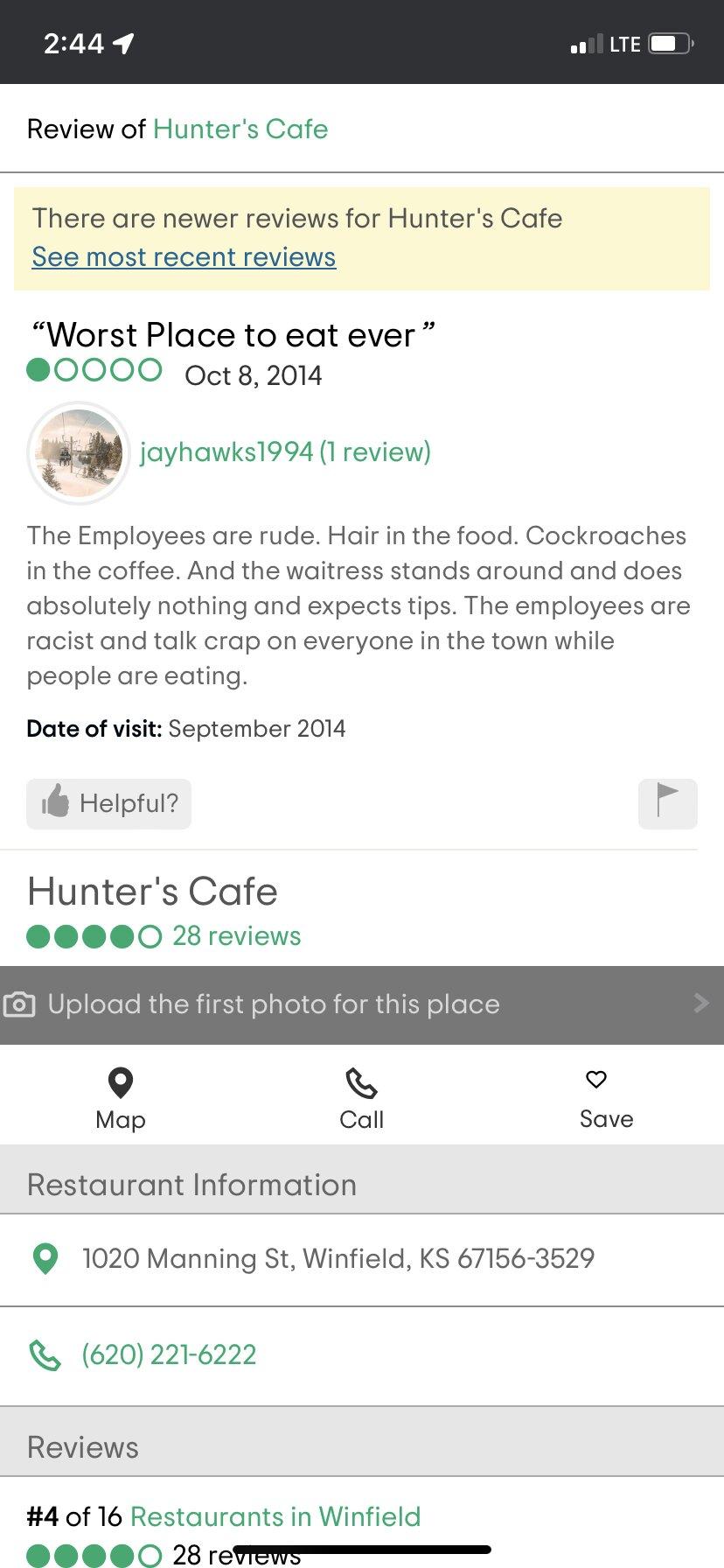Call Hunter's Cafe
Image resolution: width=724 pixels, height=1568 pixels.
(x=361, y=1098)
